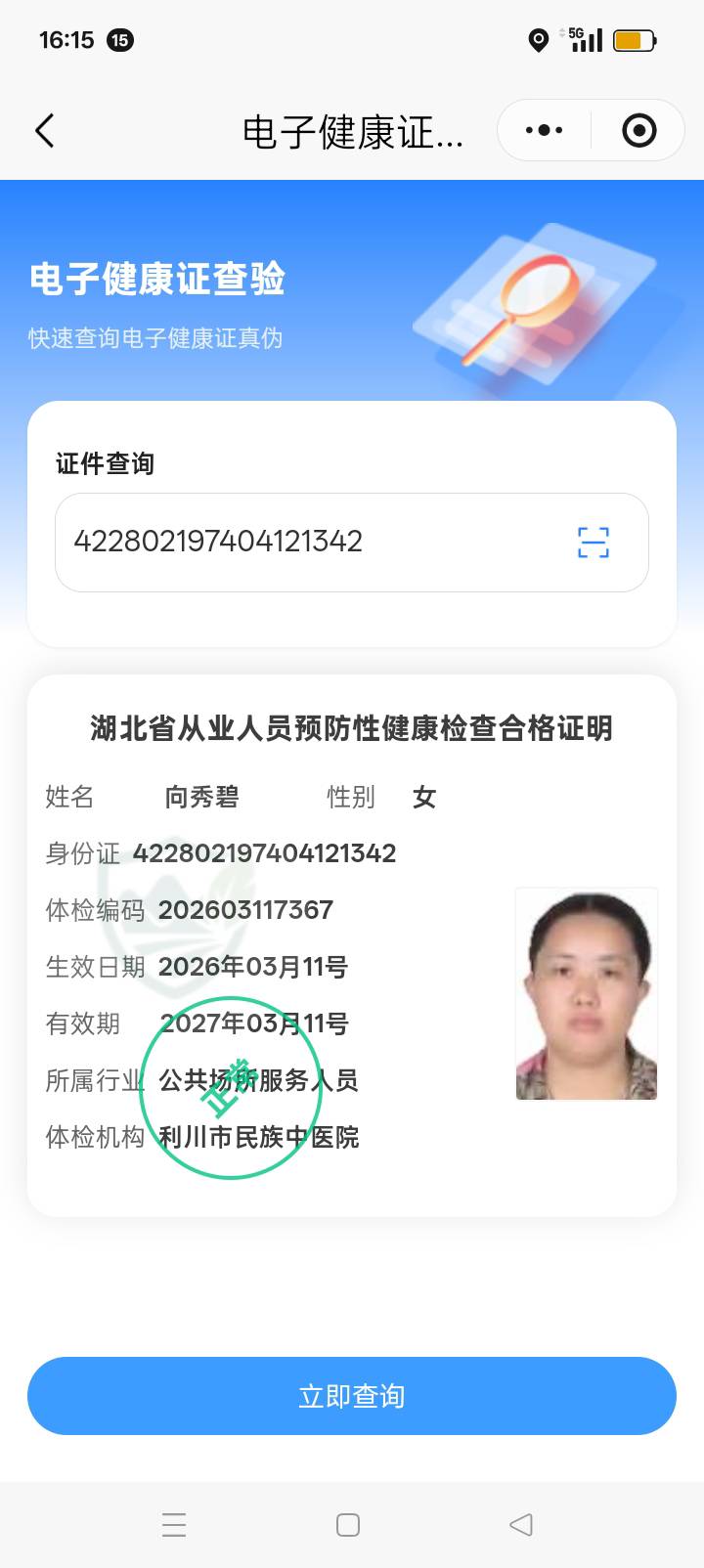Tap the system back triangle

521,1525
